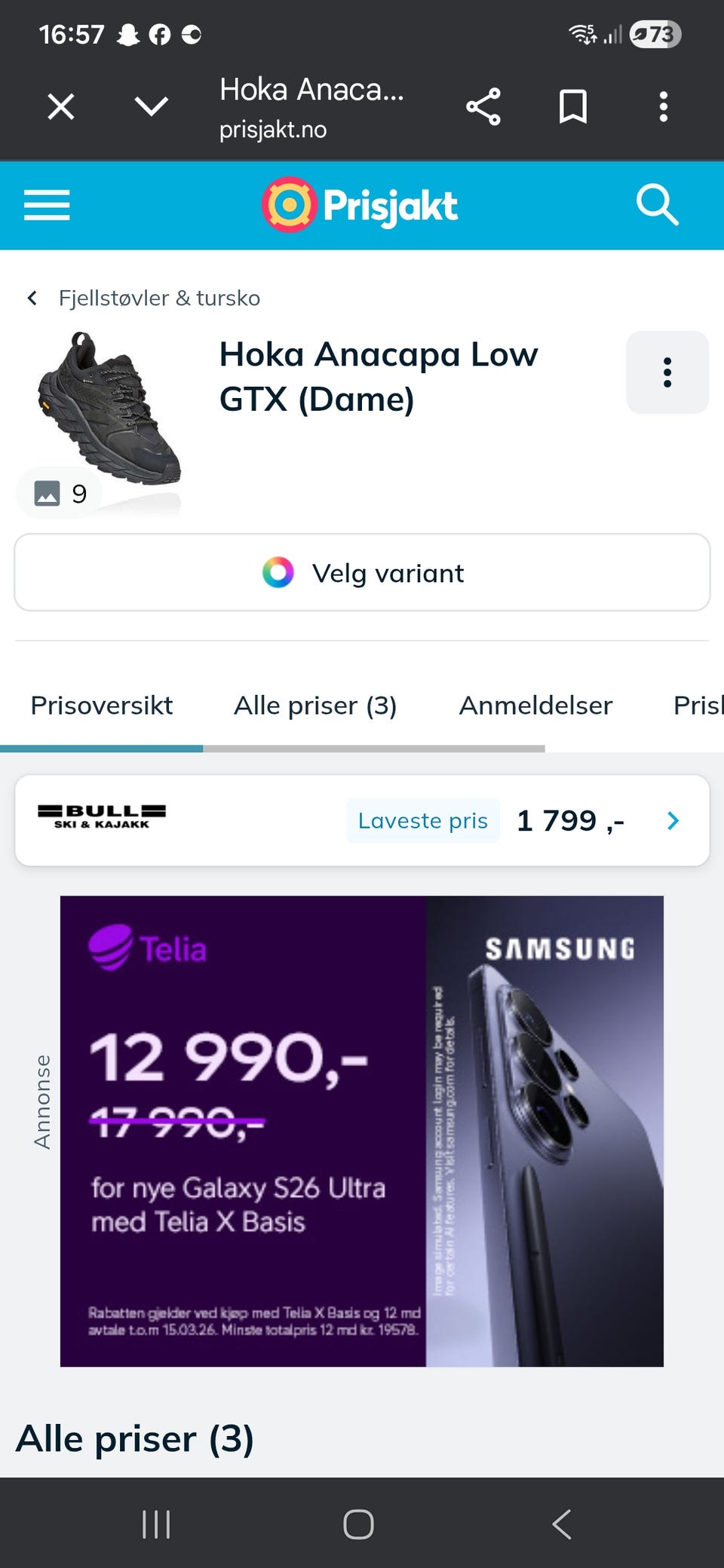Open the Prisjakt search

(657, 204)
